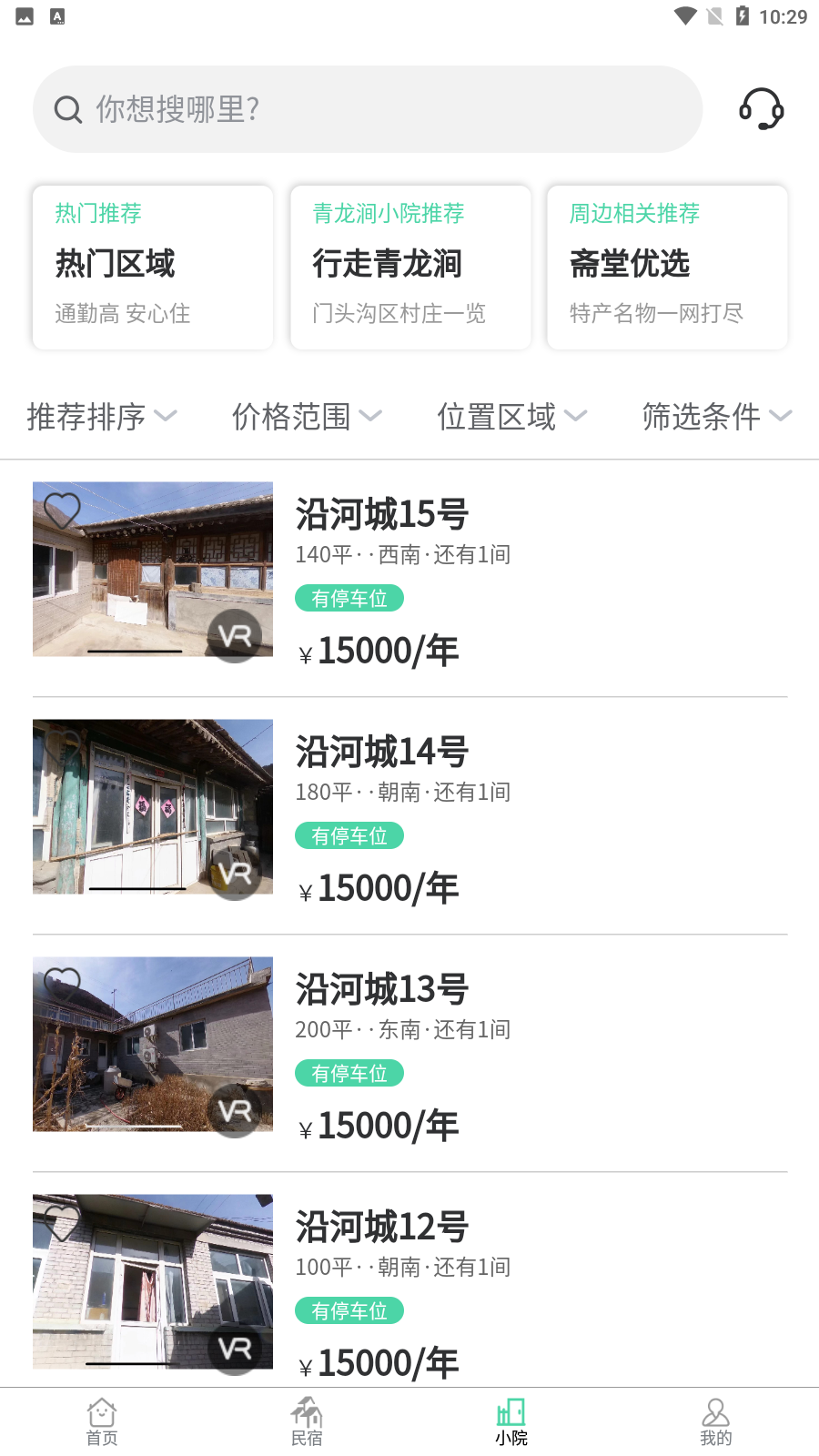
Task: Open the 价格范围 price filter
Action: pos(307,417)
